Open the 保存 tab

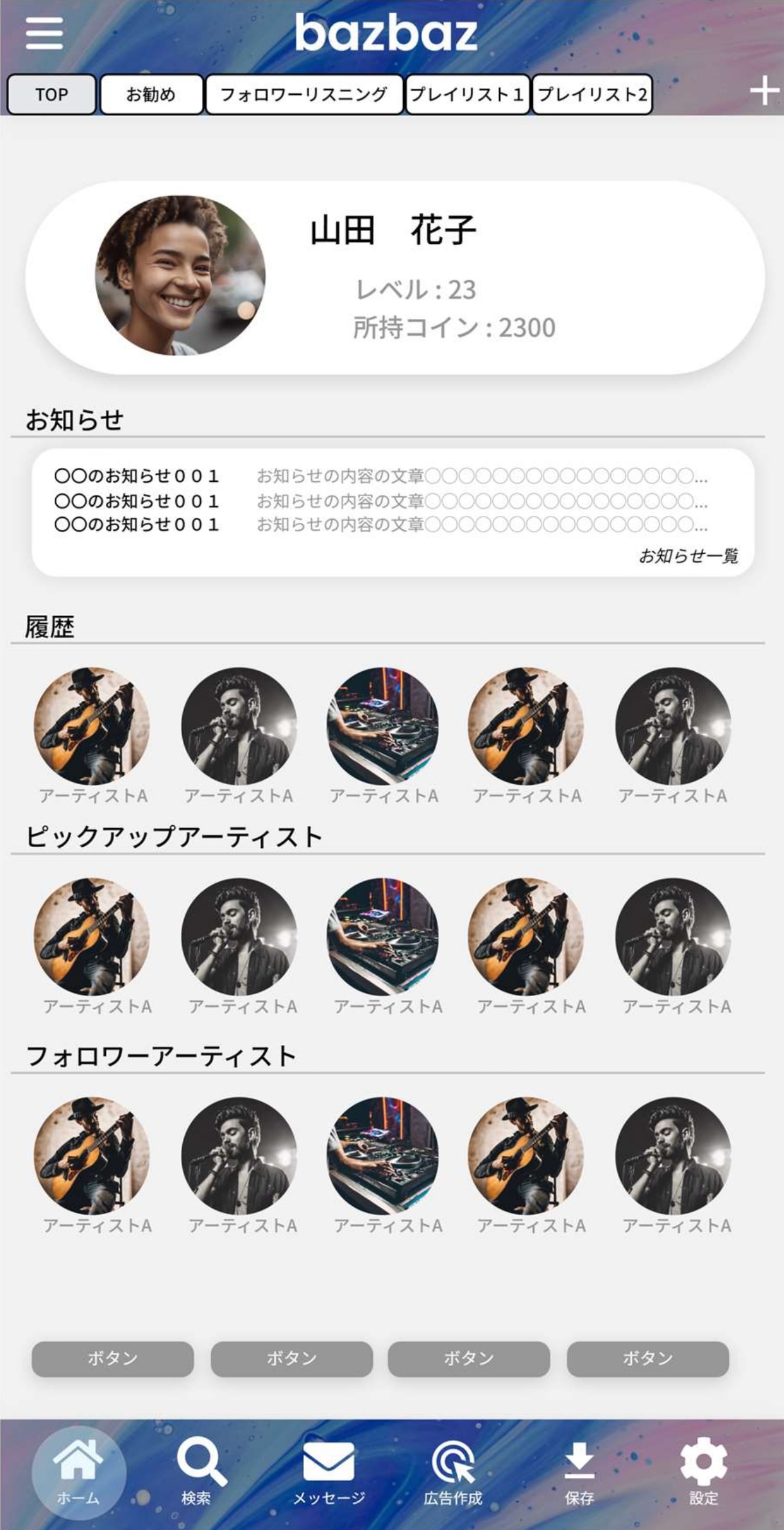[x=579, y=1474]
